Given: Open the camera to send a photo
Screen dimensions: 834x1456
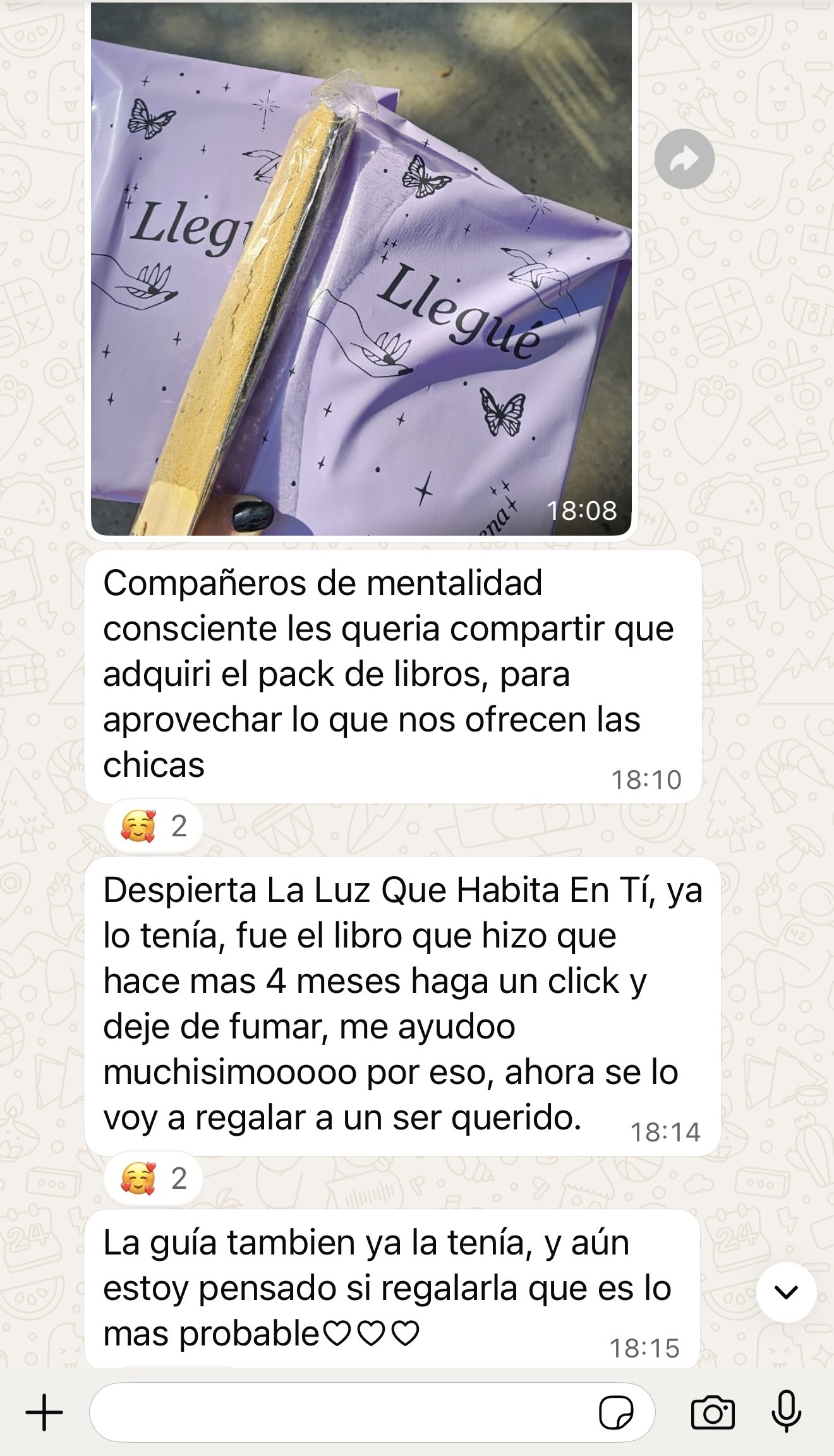Looking at the screenshot, I should [x=713, y=1412].
